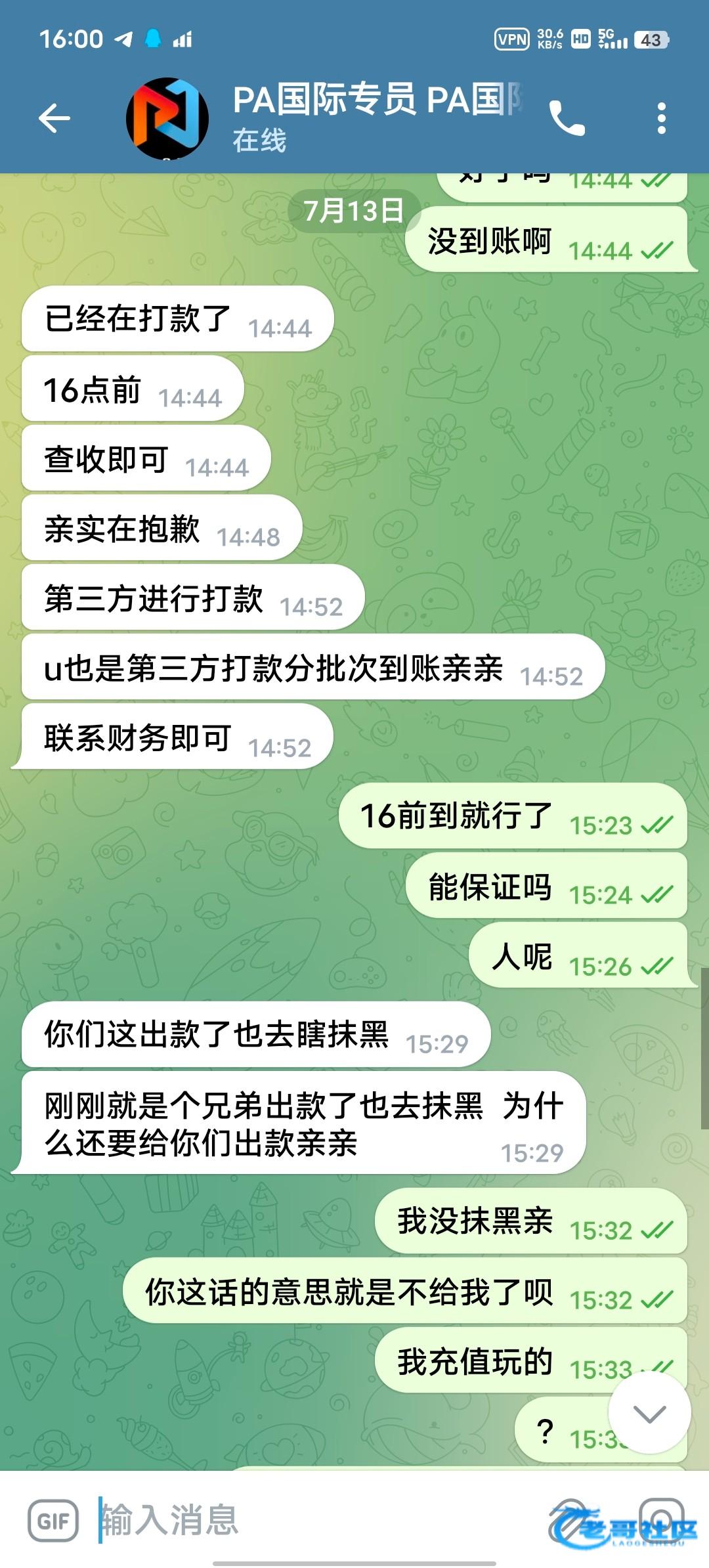Go back to the chat list
The width and height of the screenshot is (709, 1568).
pos(54,119)
